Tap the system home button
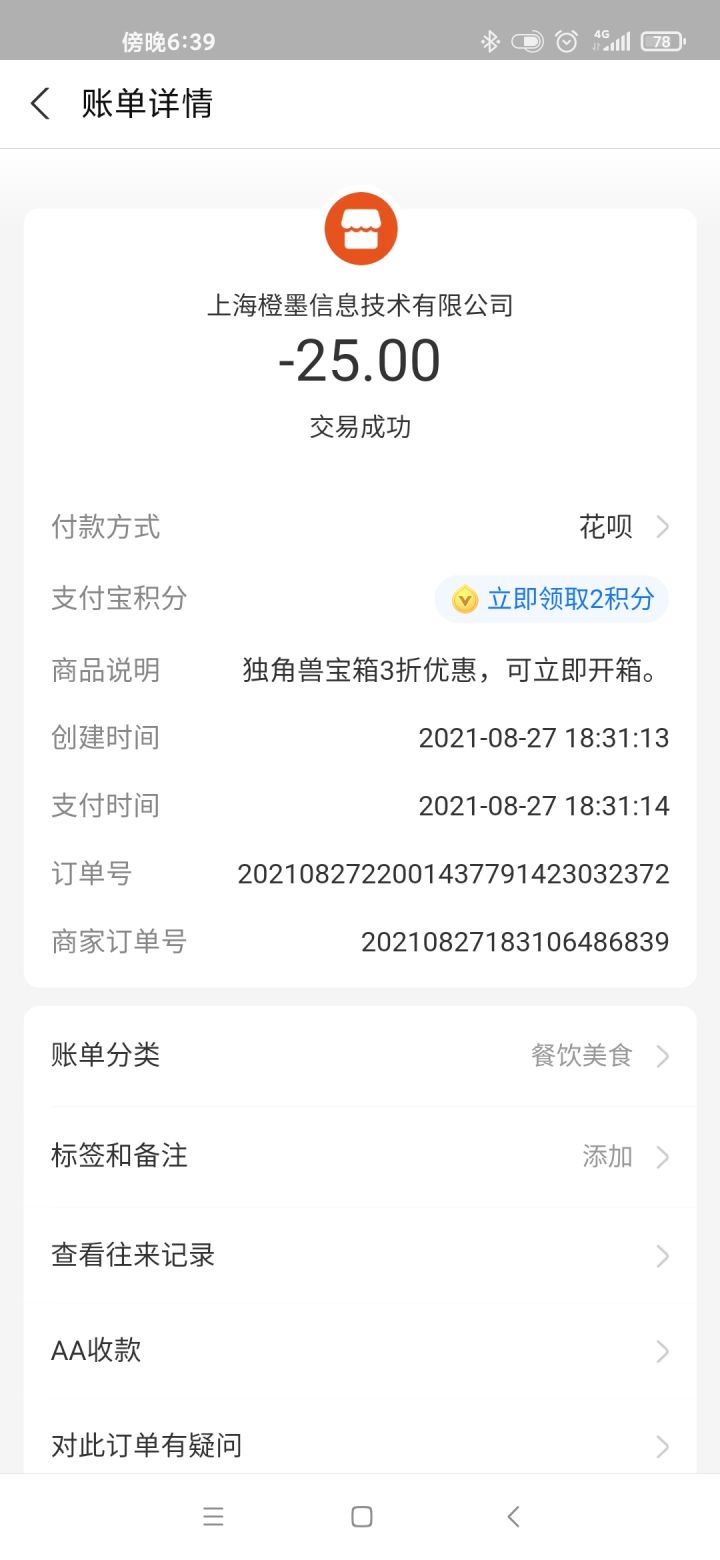 362,1517
